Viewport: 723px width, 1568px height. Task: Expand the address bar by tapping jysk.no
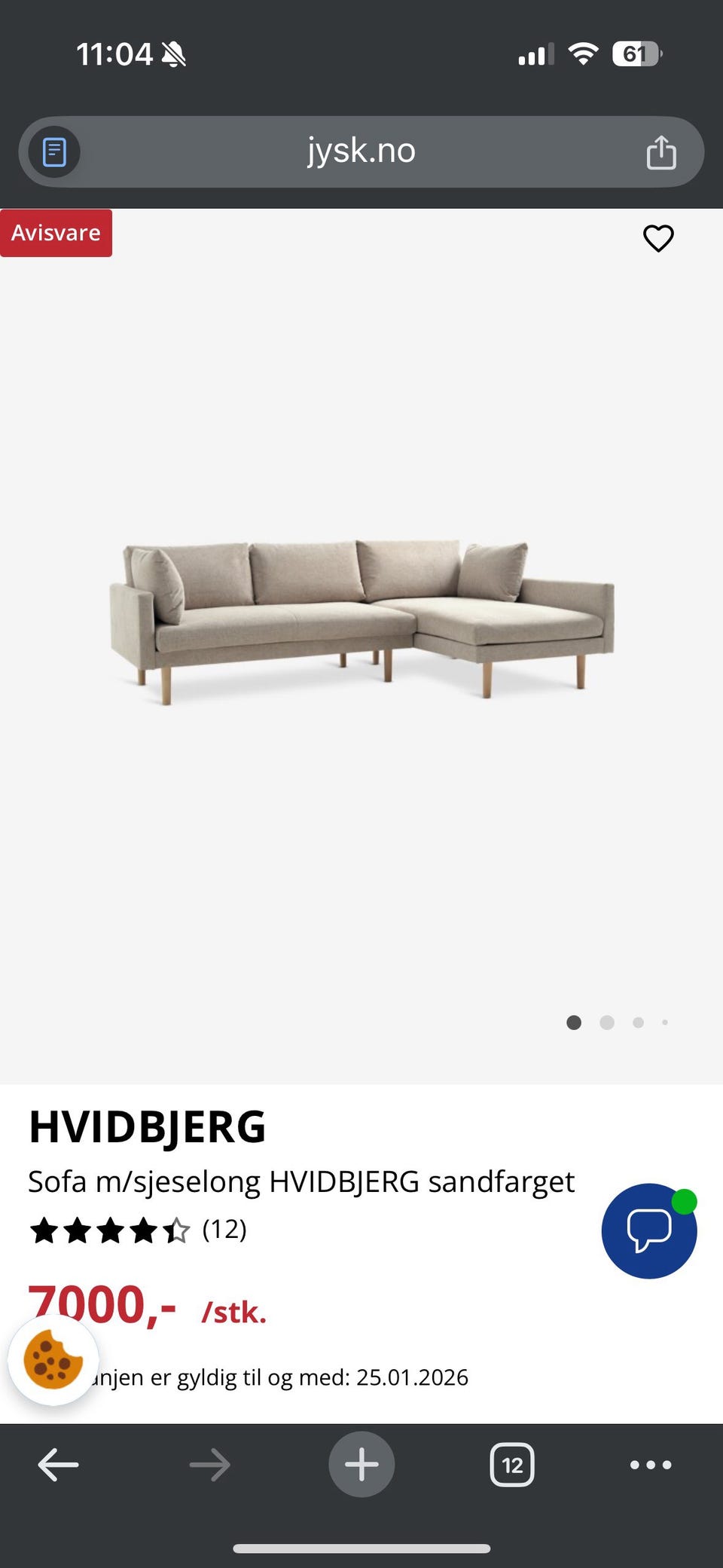[361, 151]
